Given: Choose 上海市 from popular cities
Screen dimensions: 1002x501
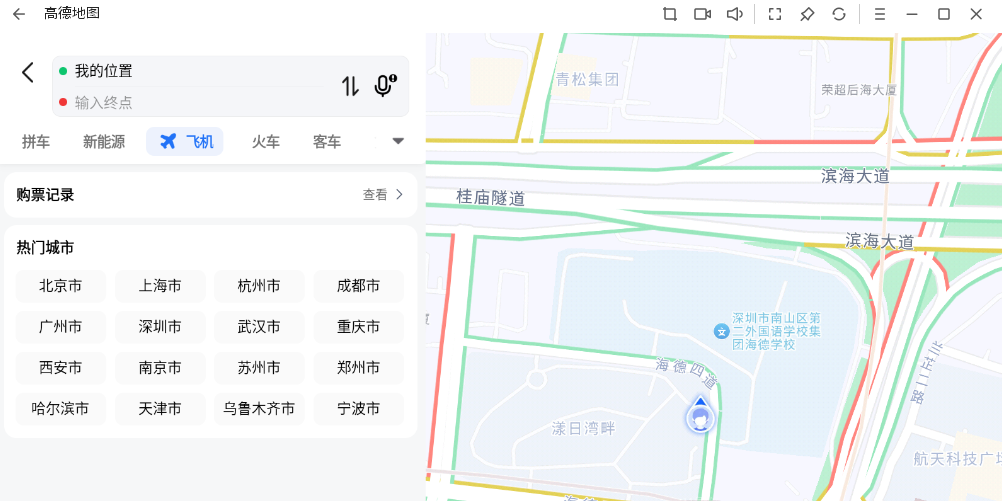Looking at the screenshot, I should pyautogui.click(x=160, y=286).
